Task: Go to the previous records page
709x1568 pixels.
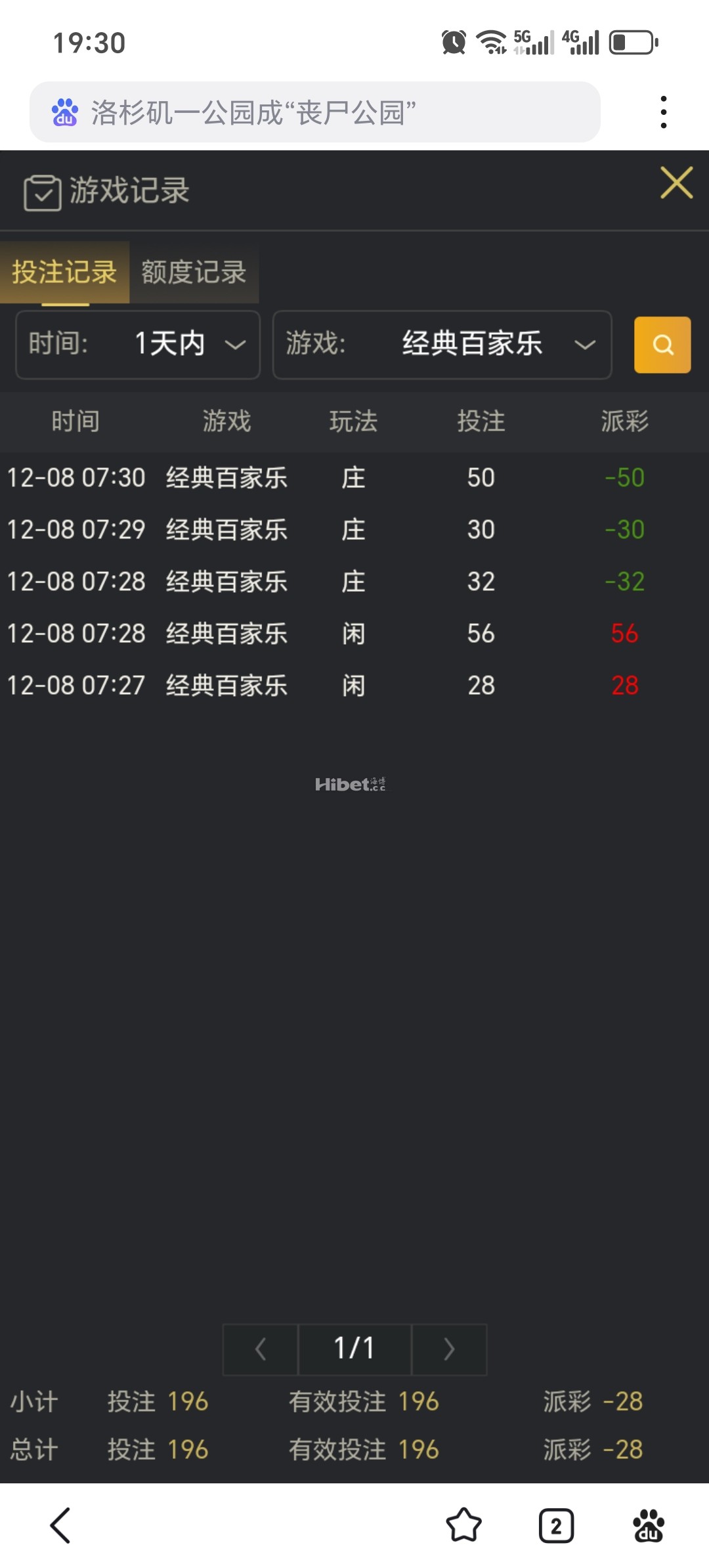Action: pos(261,1349)
